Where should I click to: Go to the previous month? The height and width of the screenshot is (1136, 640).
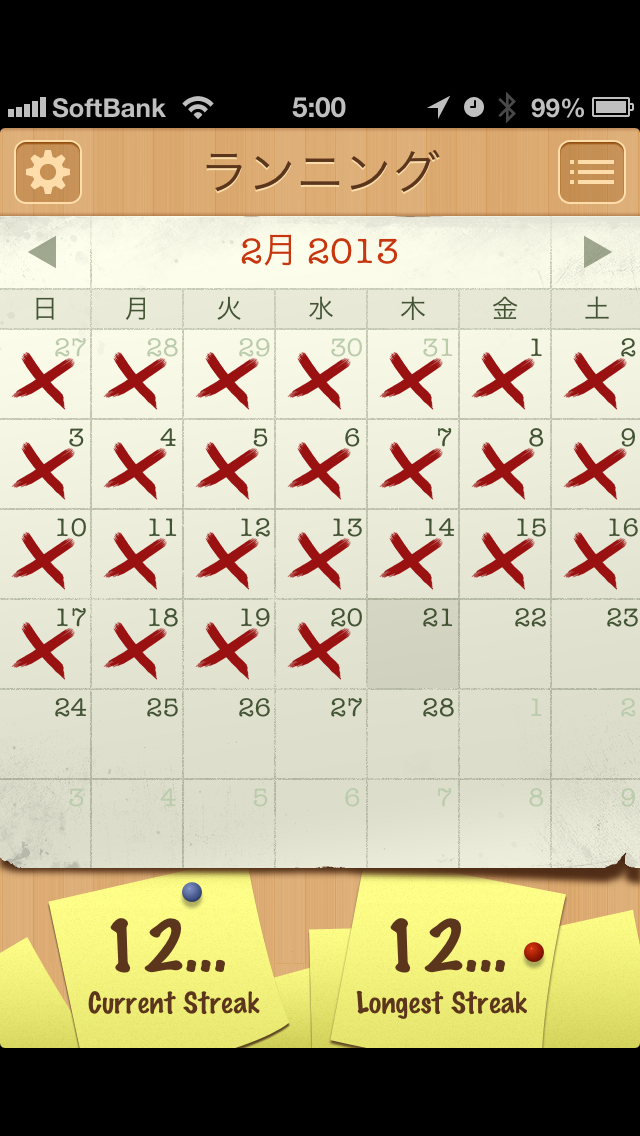point(42,252)
